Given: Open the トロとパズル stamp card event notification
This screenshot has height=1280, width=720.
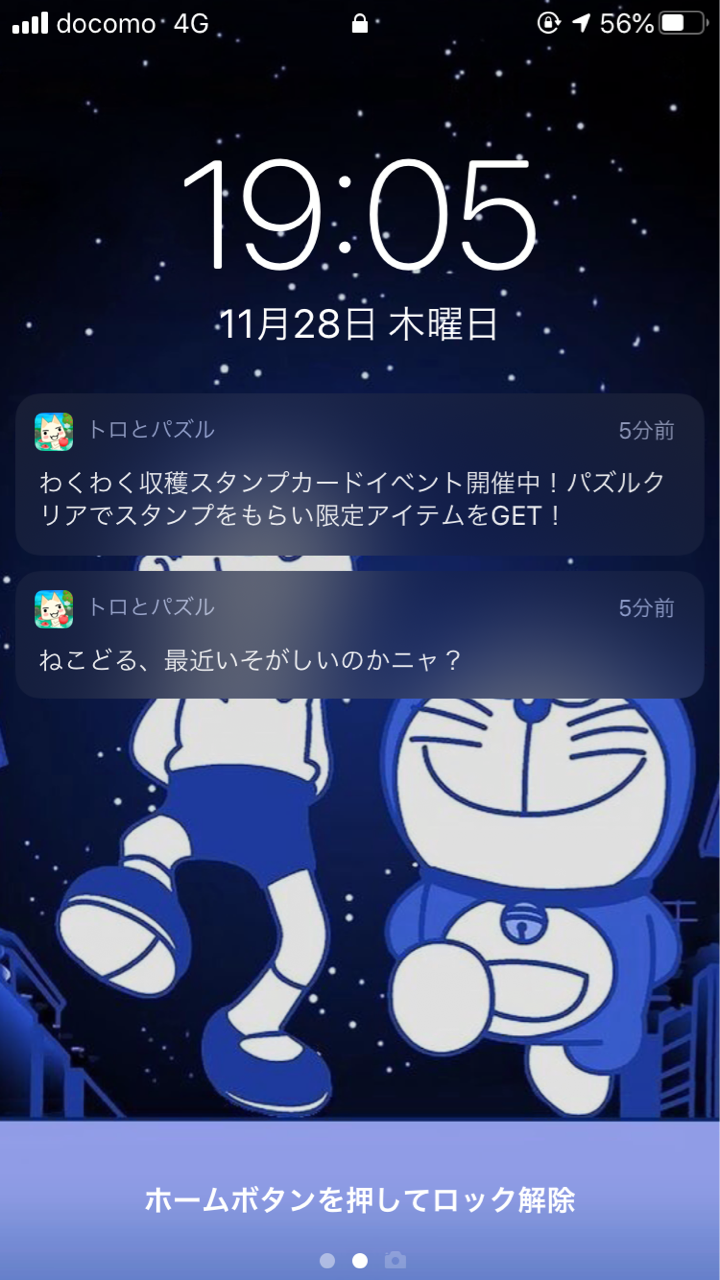Looking at the screenshot, I should [x=359, y=475].
